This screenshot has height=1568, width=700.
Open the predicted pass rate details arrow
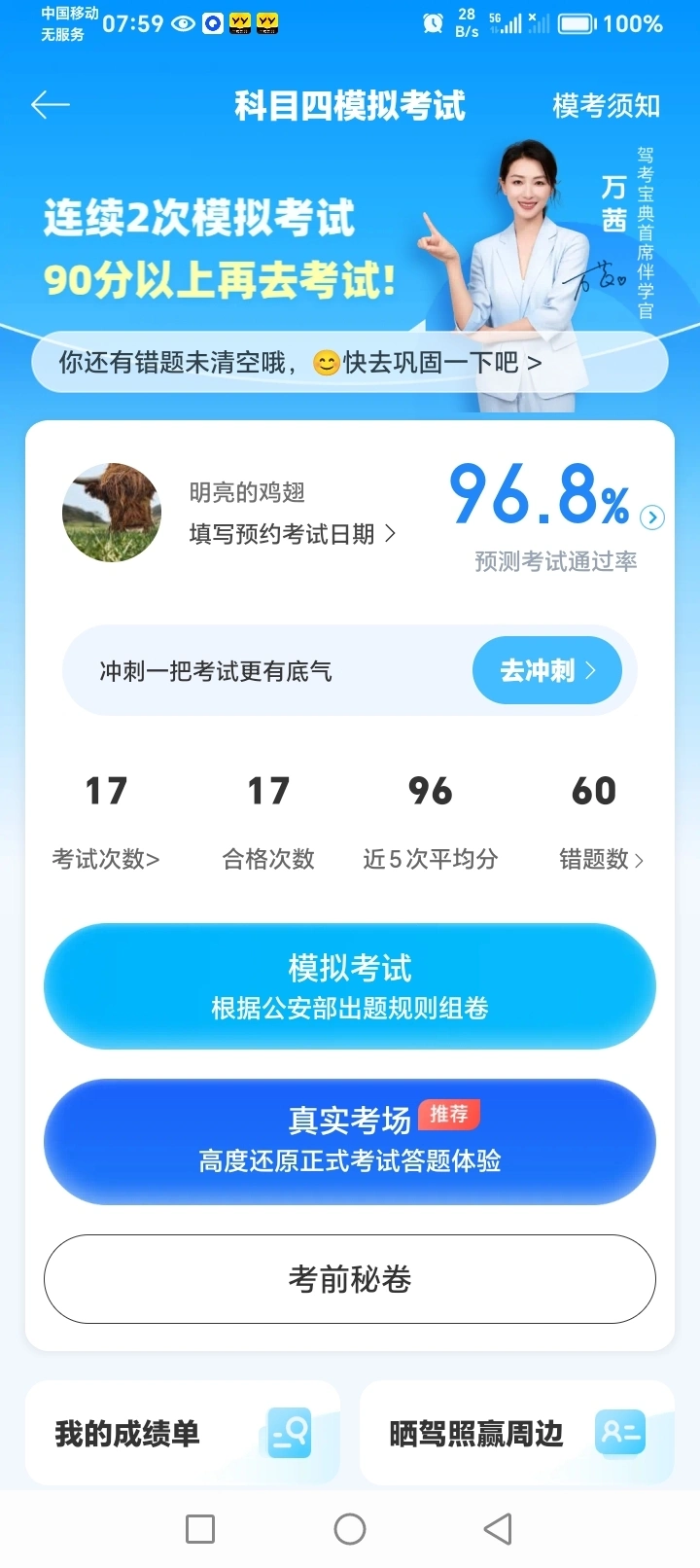[x=652, y=517]
